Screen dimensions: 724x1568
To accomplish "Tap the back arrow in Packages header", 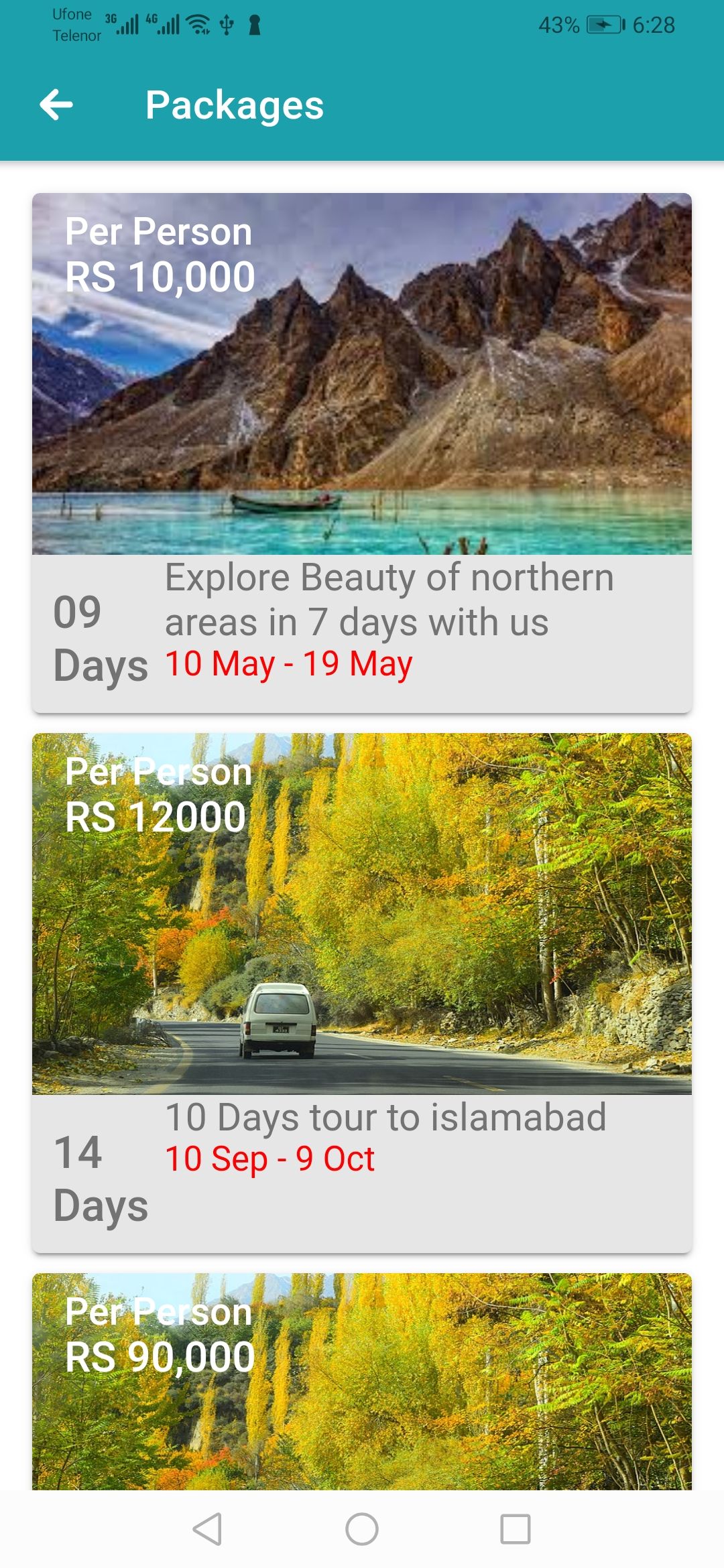I will 56,105.
